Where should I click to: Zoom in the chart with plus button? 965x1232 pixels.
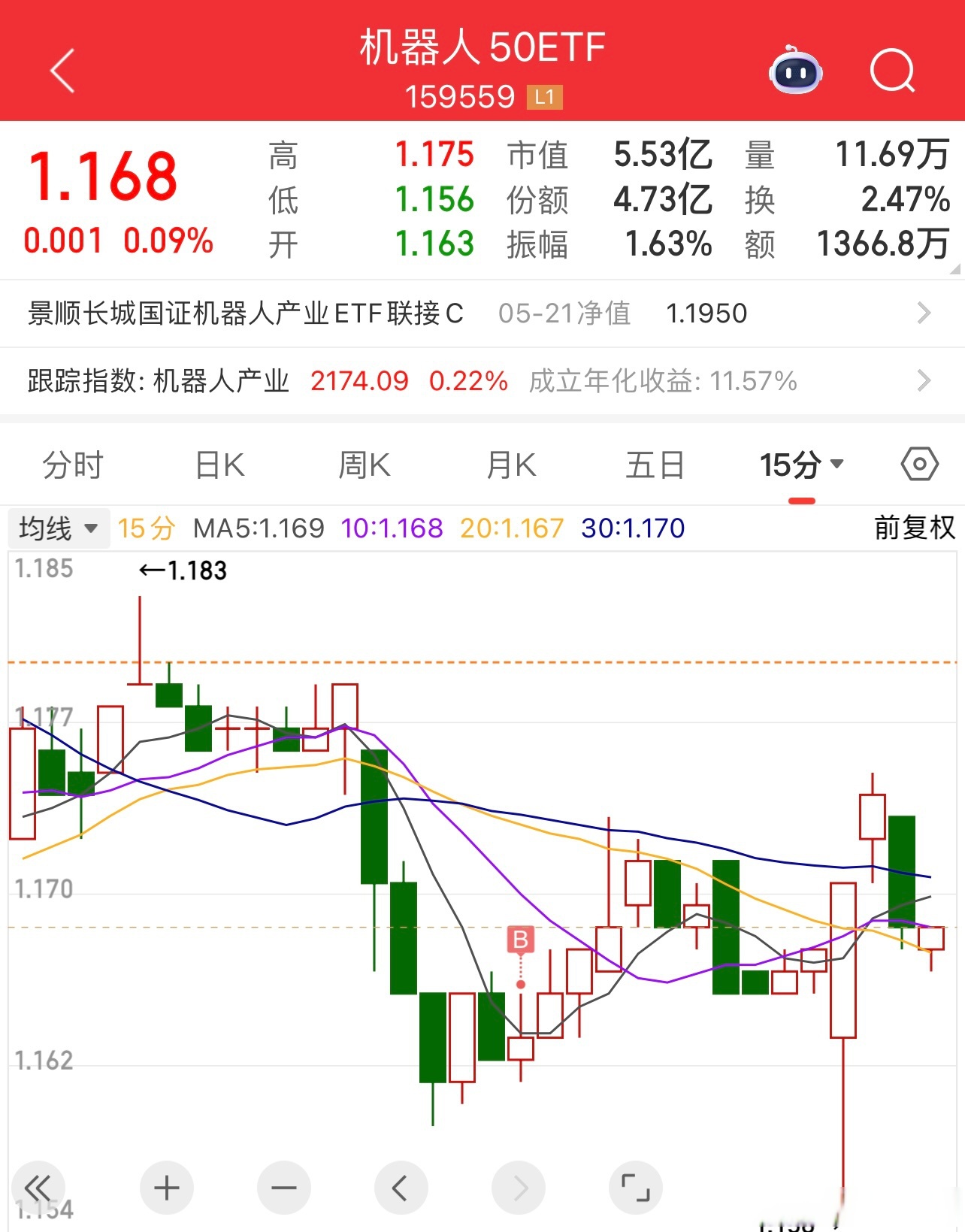point(166,1188)
